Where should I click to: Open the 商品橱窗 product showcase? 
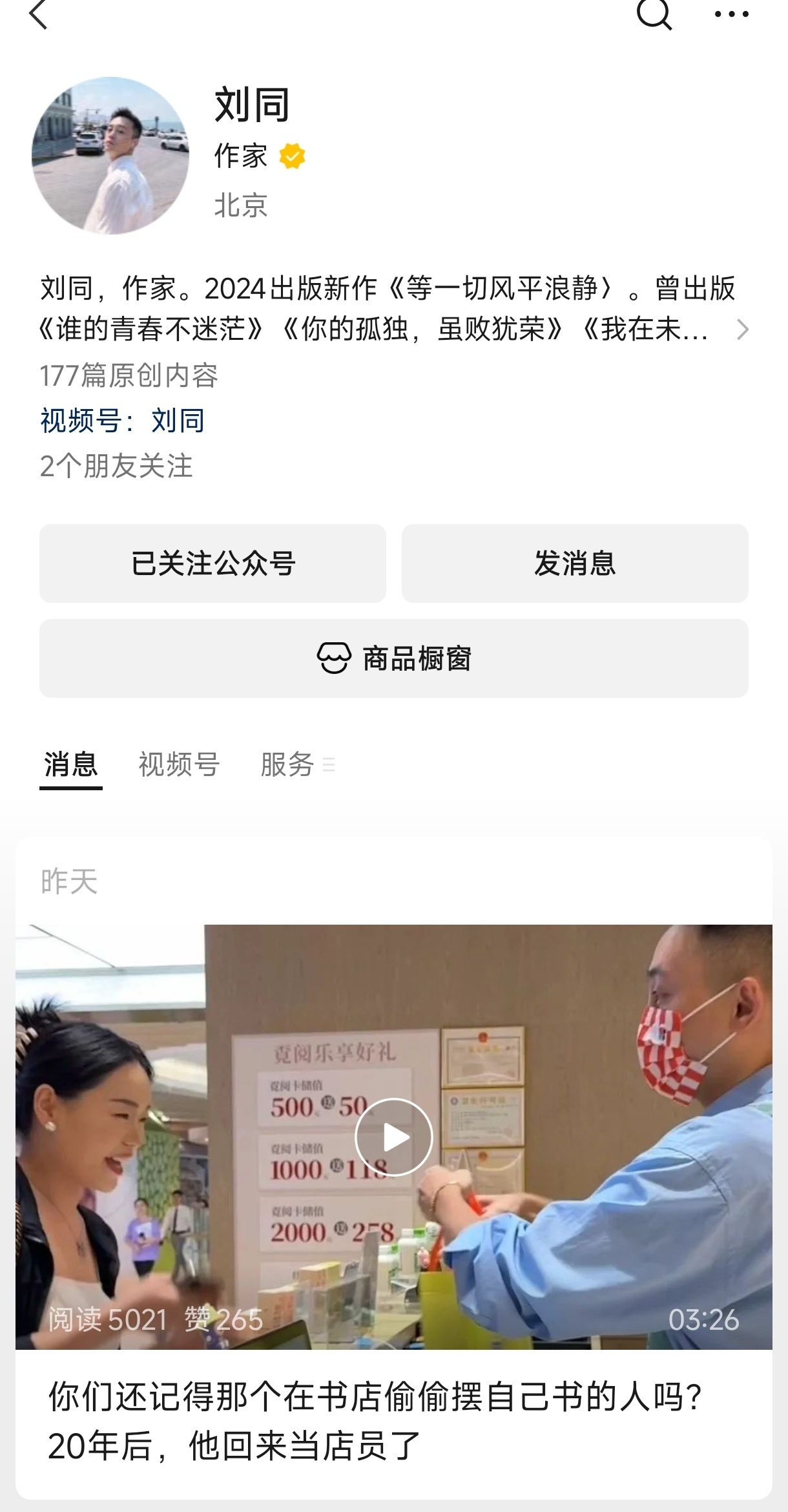(x=394, y=658)
